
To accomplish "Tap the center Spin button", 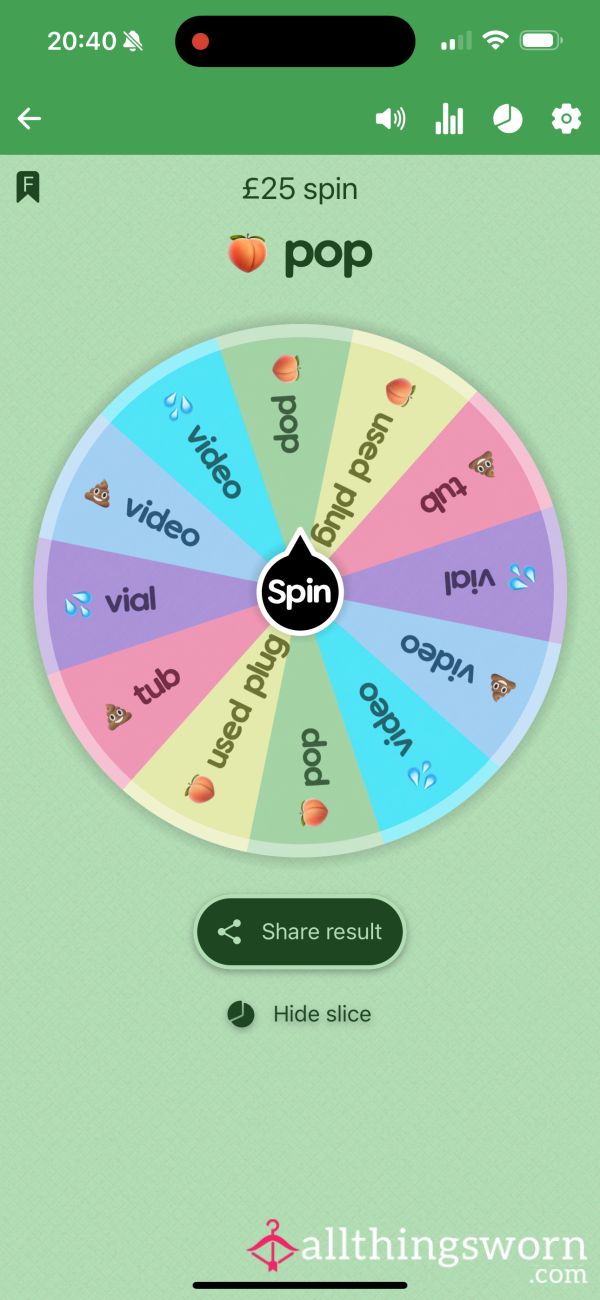I will 300,591.
